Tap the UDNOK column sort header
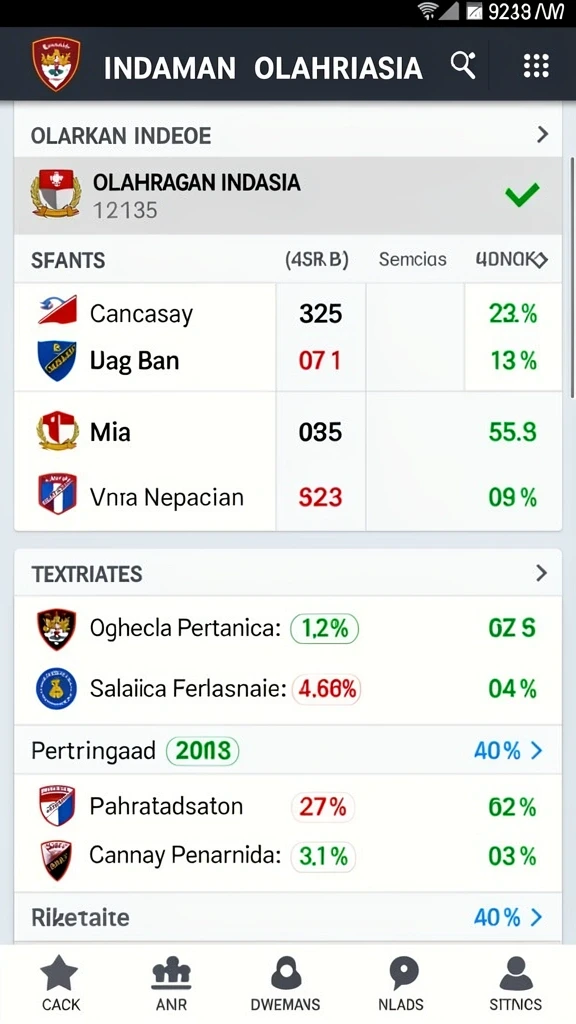 click(512, 260)
